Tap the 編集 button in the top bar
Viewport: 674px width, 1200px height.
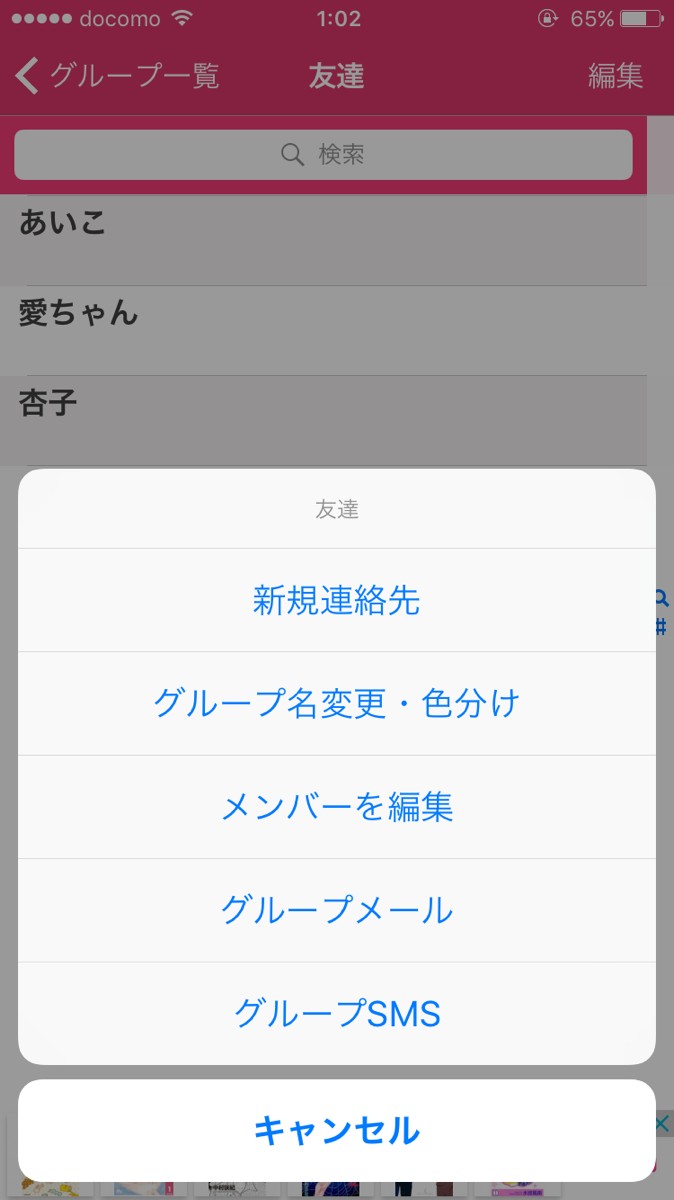pyautogui.click(x=615, y=76)
